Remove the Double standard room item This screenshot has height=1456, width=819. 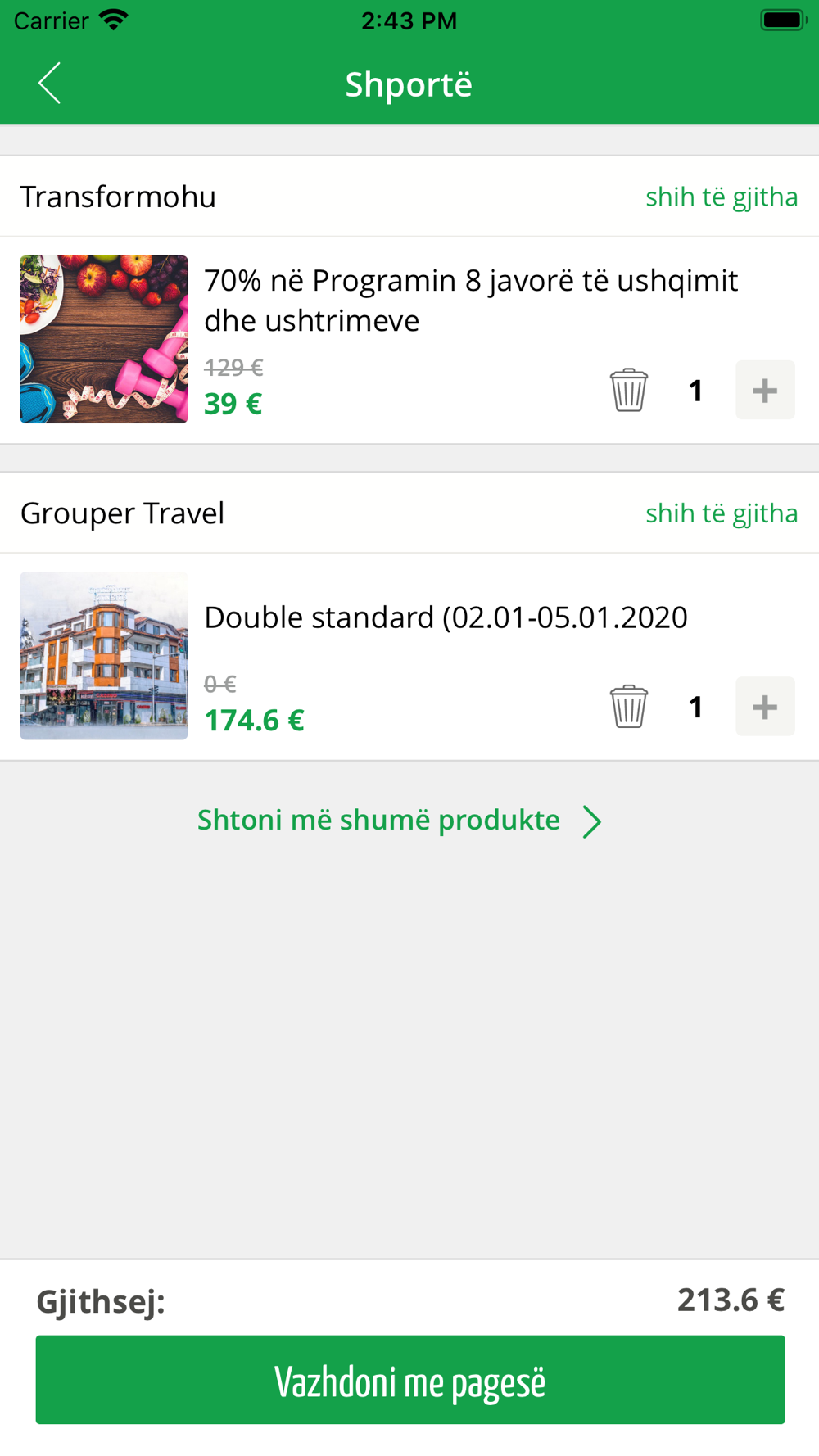pos(628,707)
